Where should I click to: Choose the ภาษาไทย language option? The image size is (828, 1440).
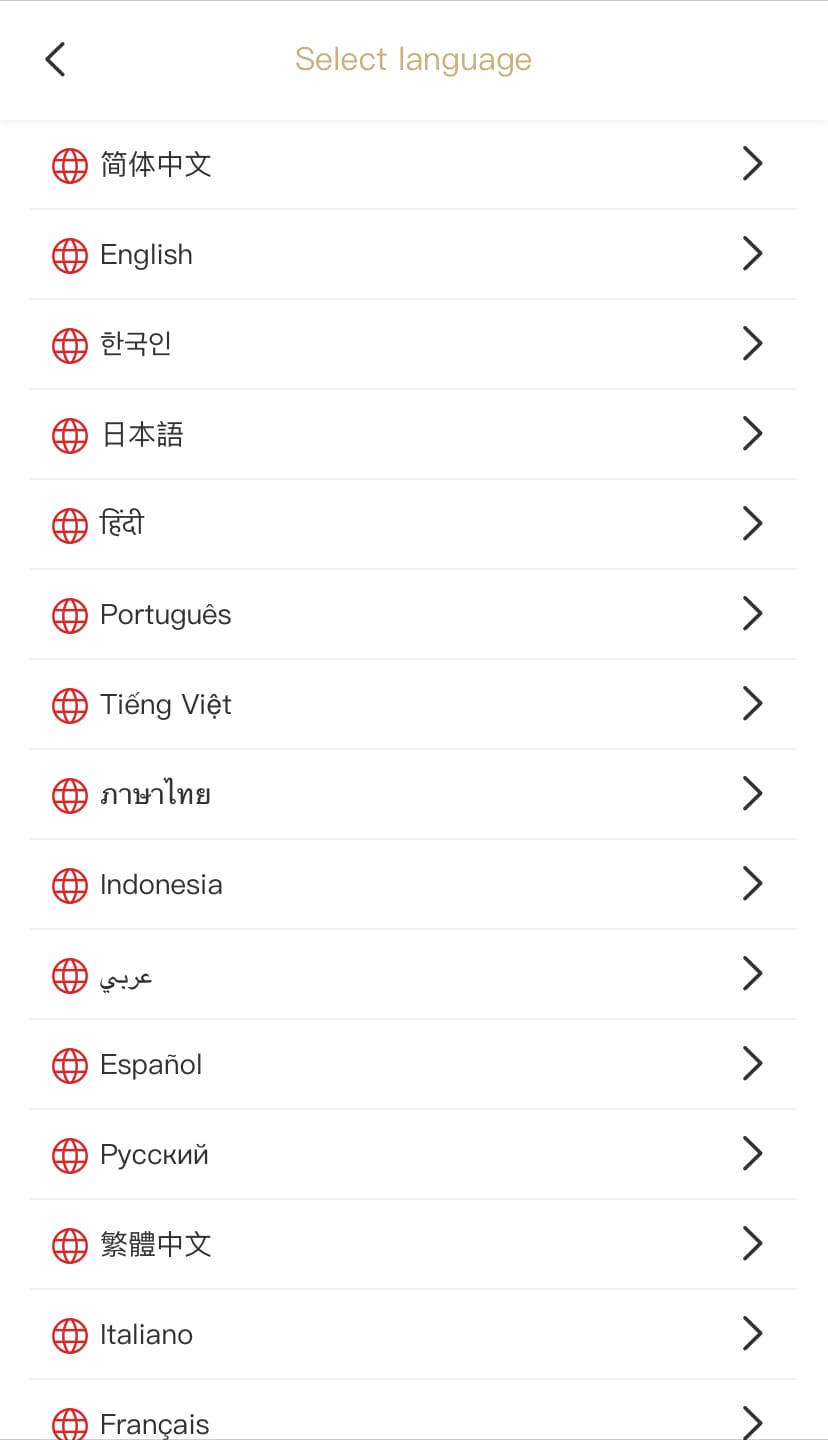pos(155,794)
